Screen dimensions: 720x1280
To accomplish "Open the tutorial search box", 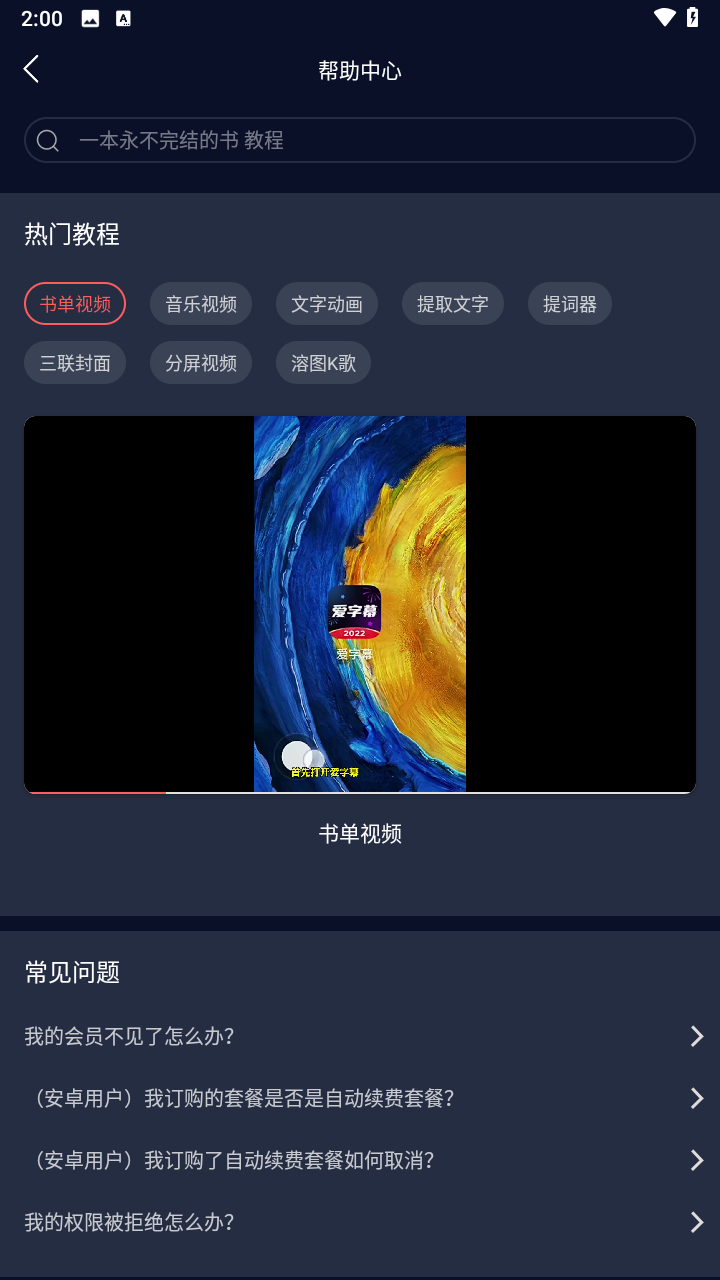I will point(360,140).
